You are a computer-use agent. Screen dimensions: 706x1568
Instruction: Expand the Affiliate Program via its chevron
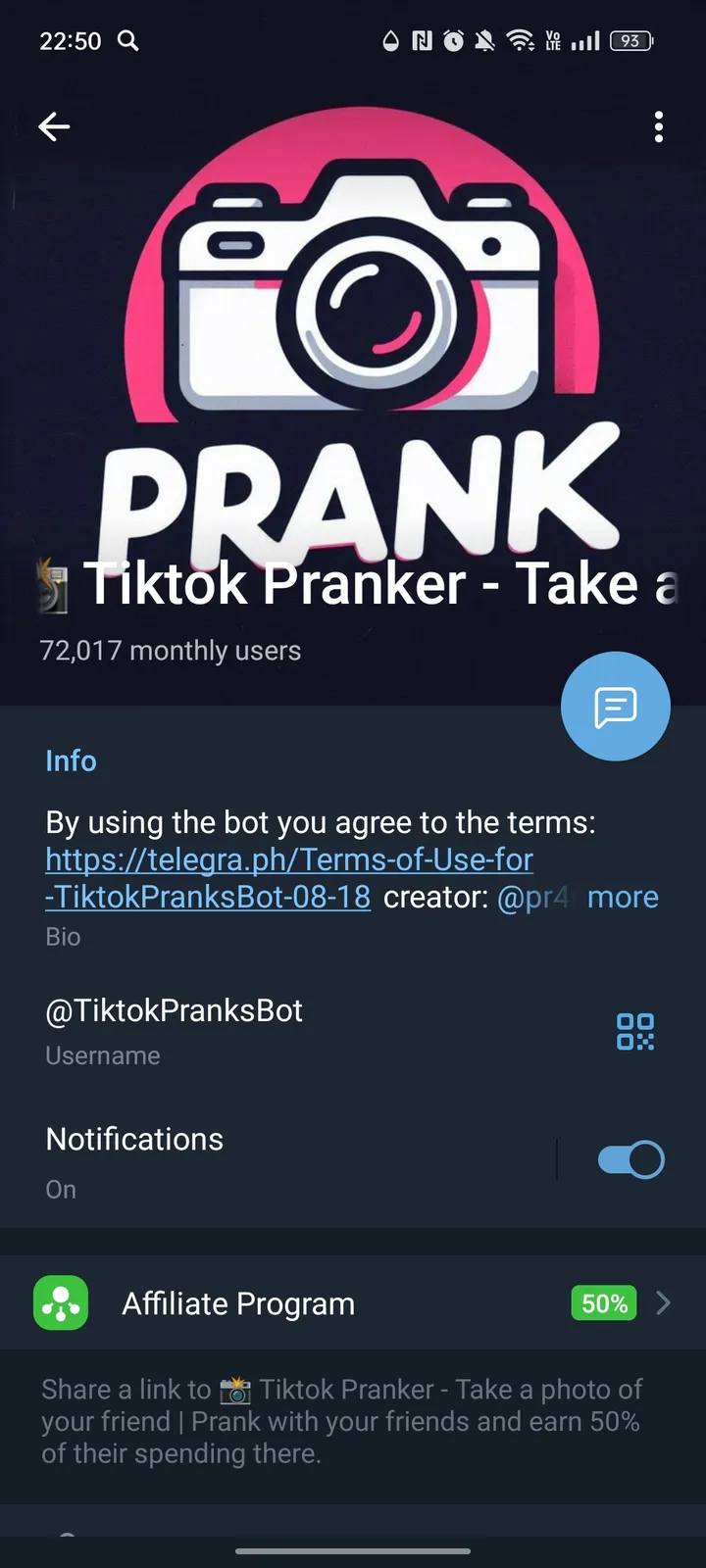662,1303
